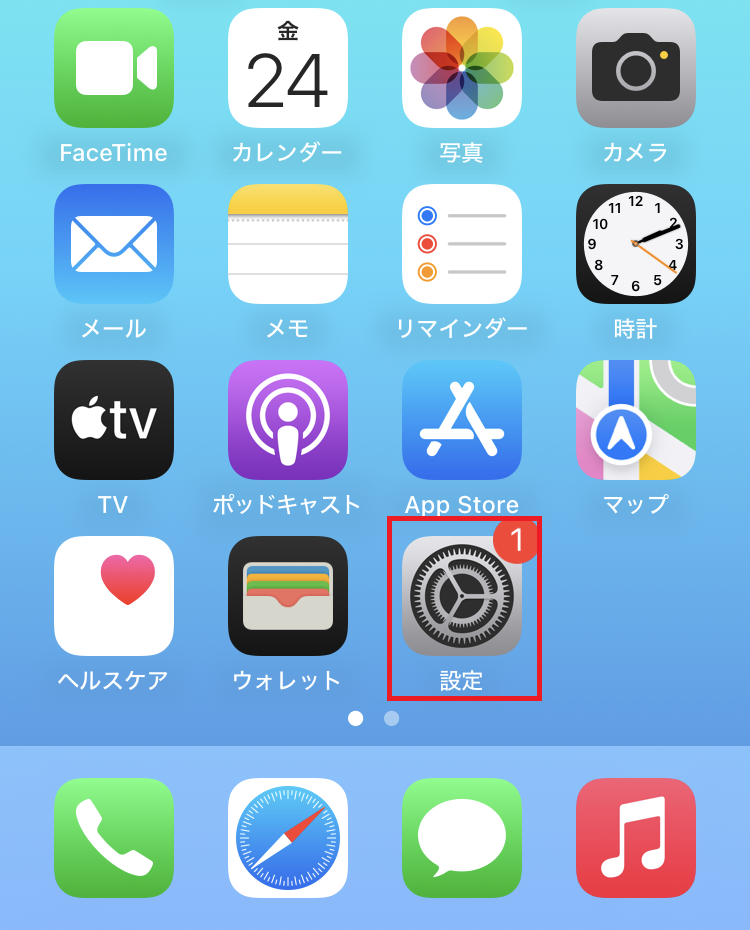Open the App Store

point(461,419)
